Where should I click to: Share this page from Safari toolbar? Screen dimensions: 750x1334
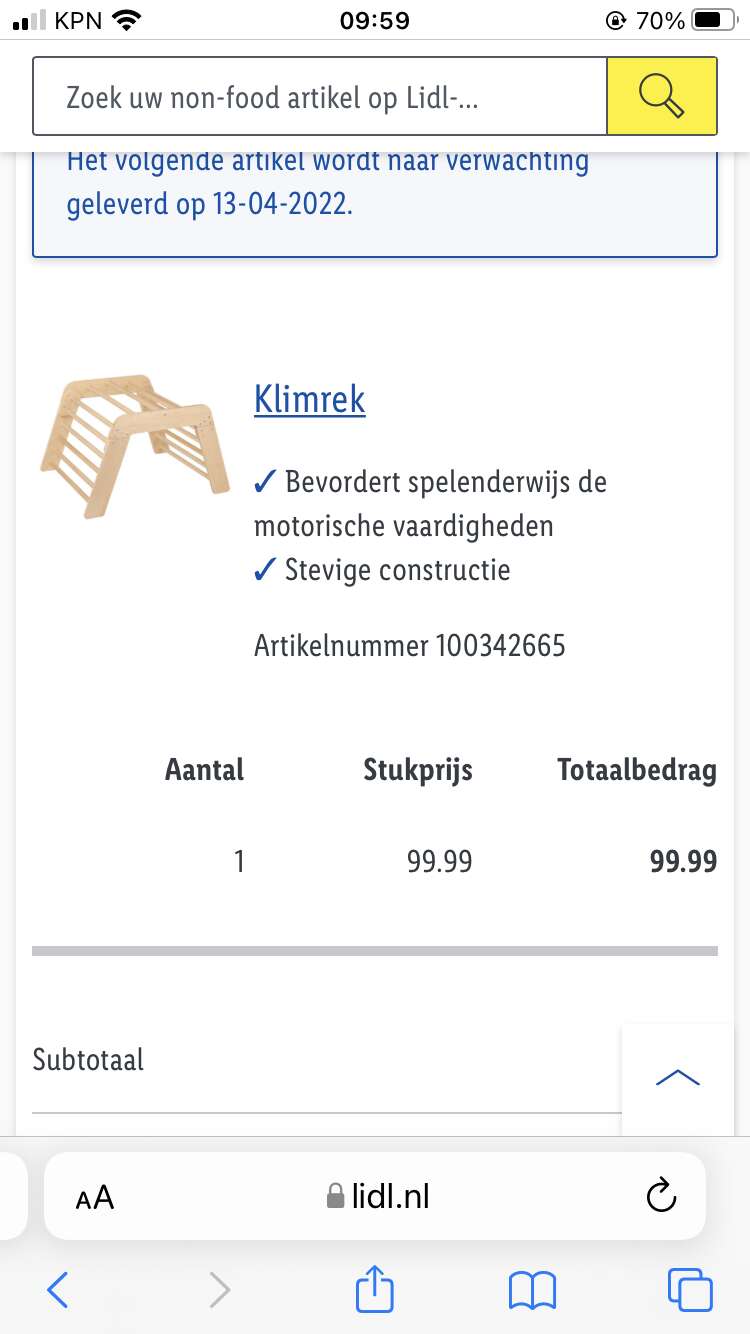[x=375, y=1289]
